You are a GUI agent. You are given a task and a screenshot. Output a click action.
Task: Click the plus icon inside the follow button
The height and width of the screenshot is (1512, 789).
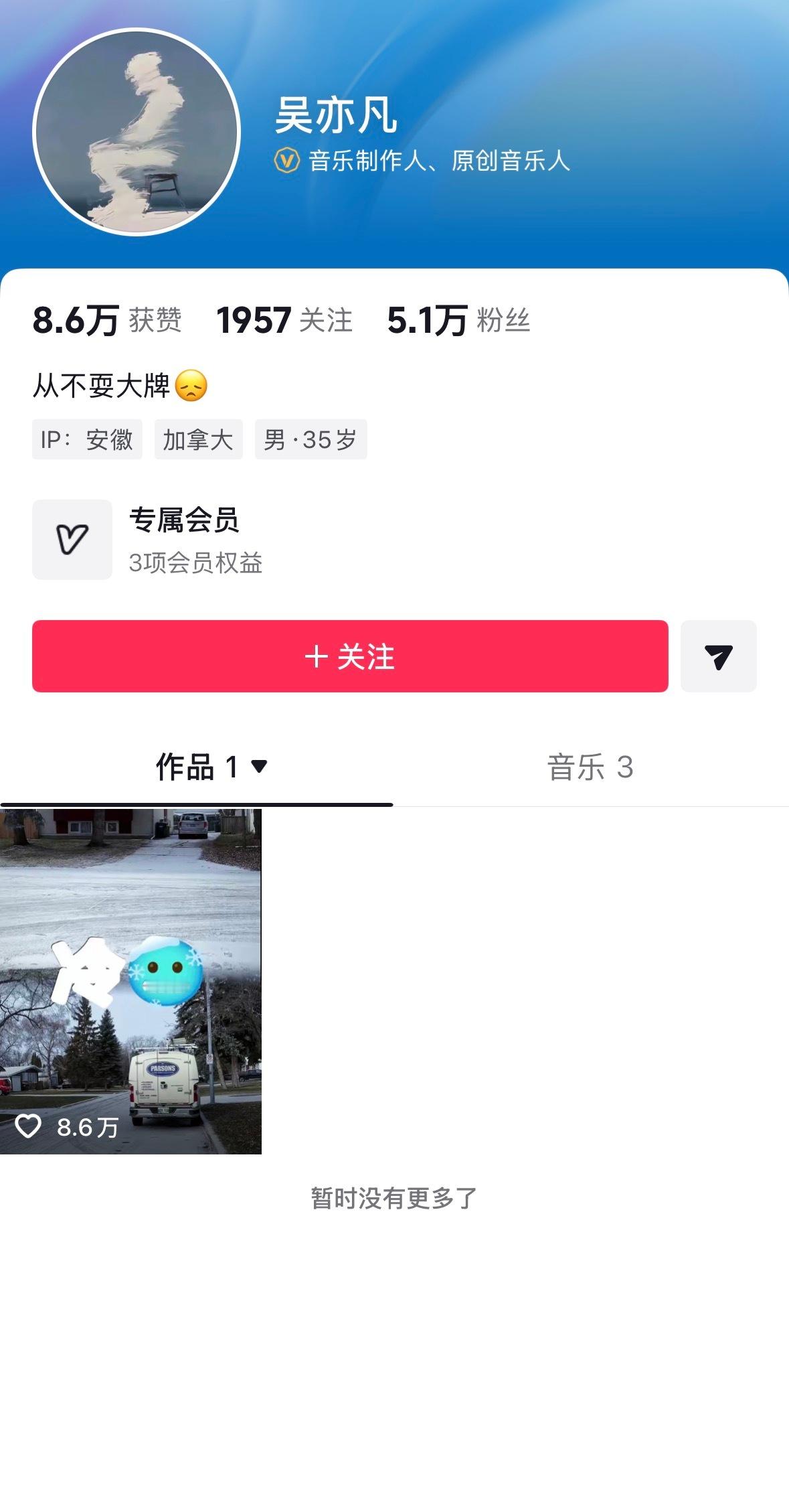coord(315,657)
